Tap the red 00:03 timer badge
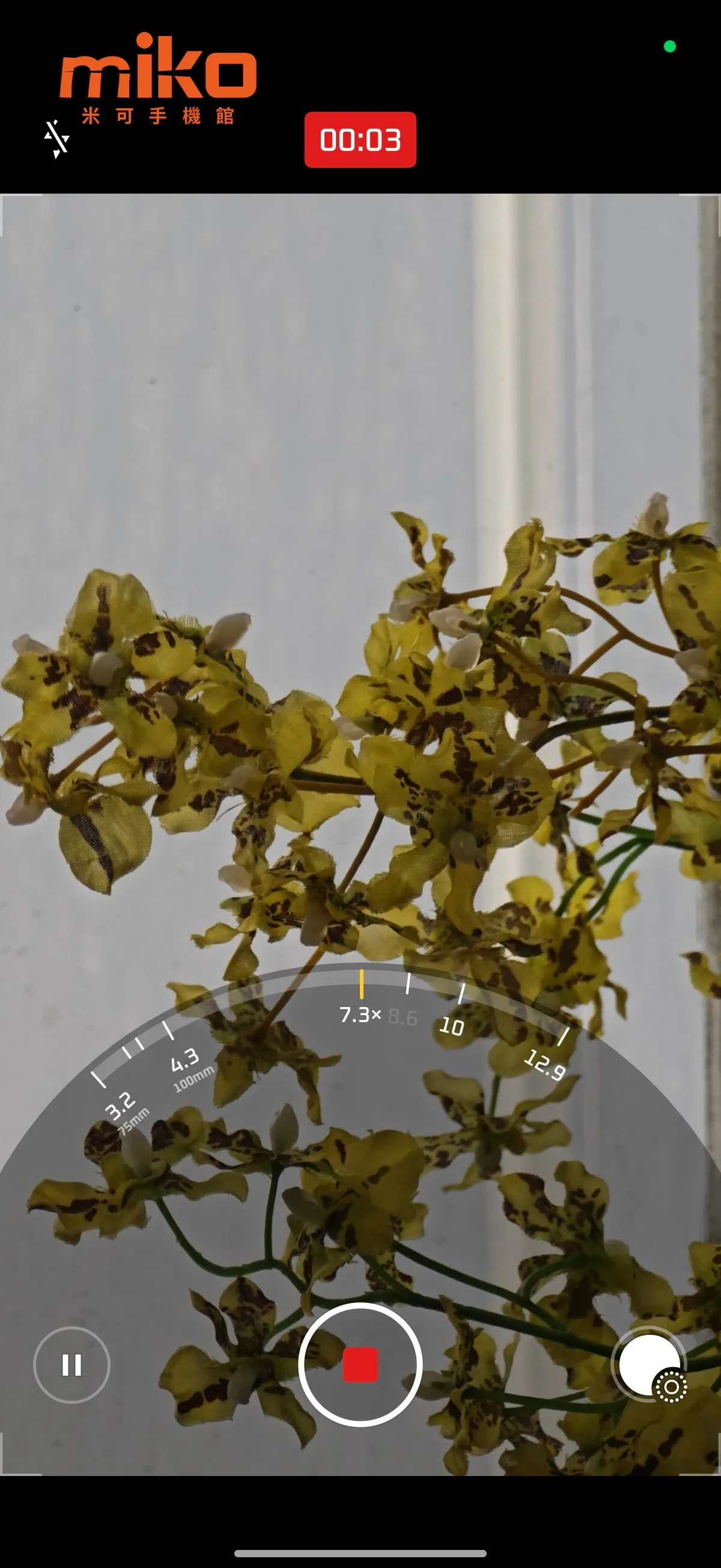Viewport: 721px width, 1568px height. pos(360,140)
